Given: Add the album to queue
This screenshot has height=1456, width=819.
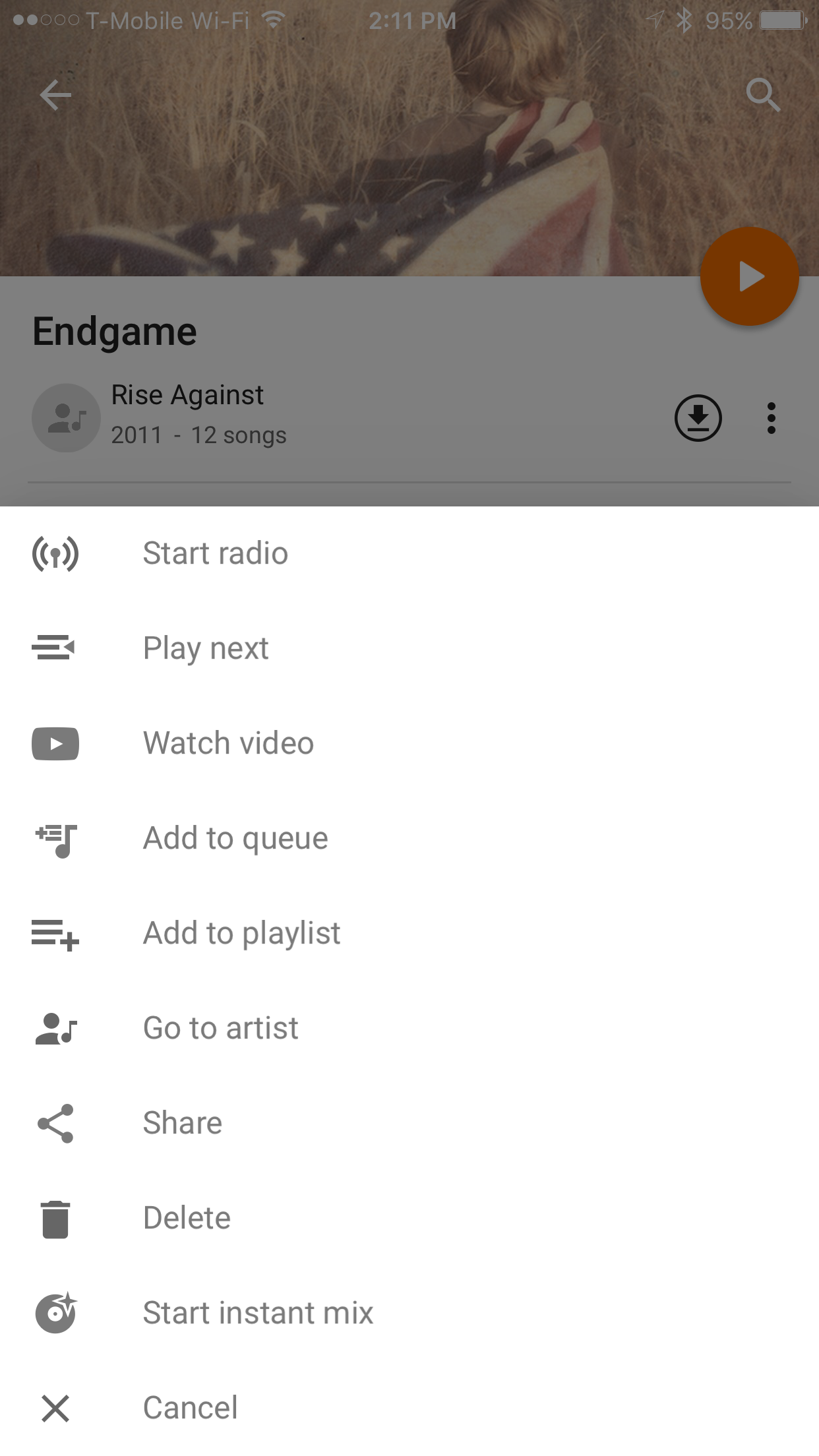Looking at the screenshot, I should pos(409,838).
